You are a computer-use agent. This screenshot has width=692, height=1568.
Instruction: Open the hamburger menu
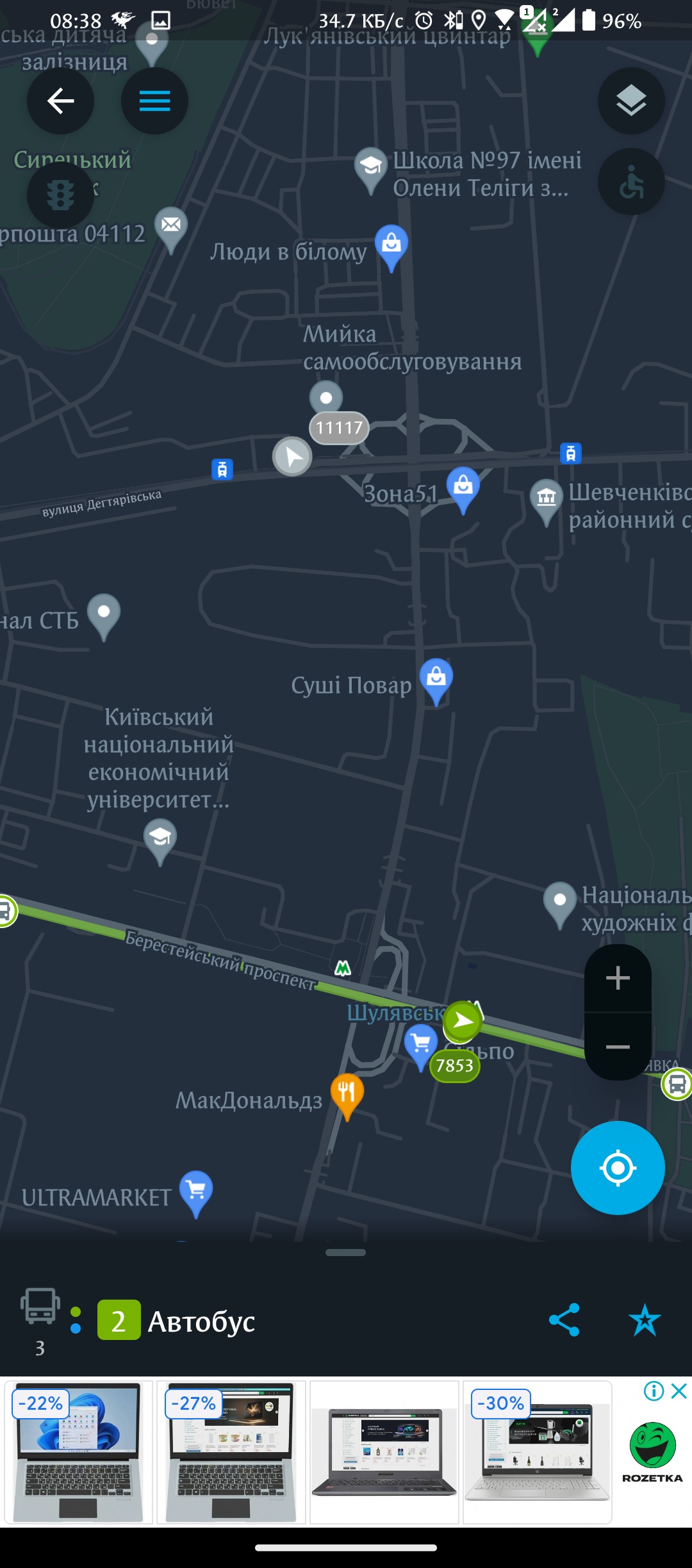(154, 101)
